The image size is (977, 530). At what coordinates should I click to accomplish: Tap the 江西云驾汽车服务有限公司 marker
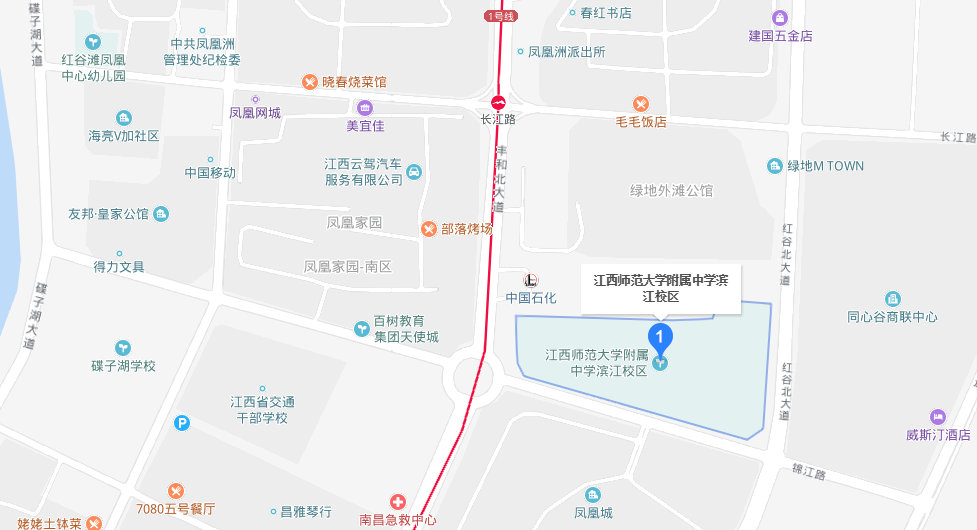click(414, 172)
